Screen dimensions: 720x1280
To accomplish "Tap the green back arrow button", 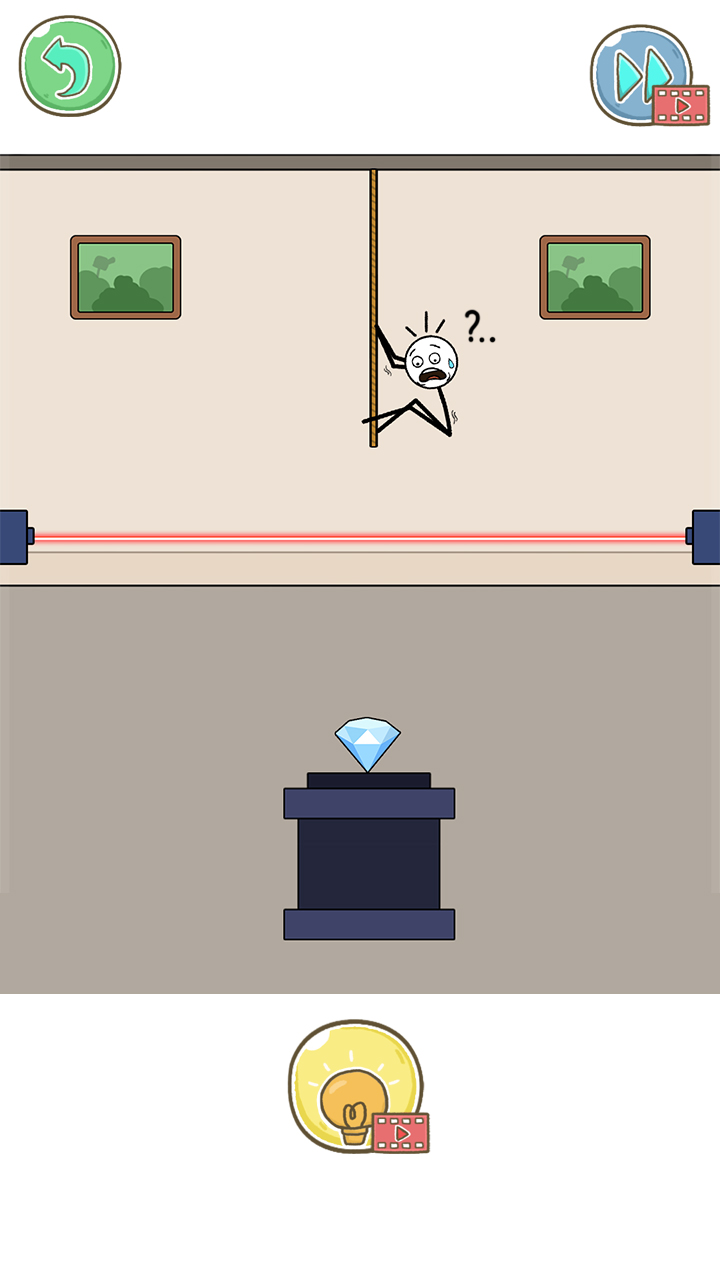I will [69, 66].
